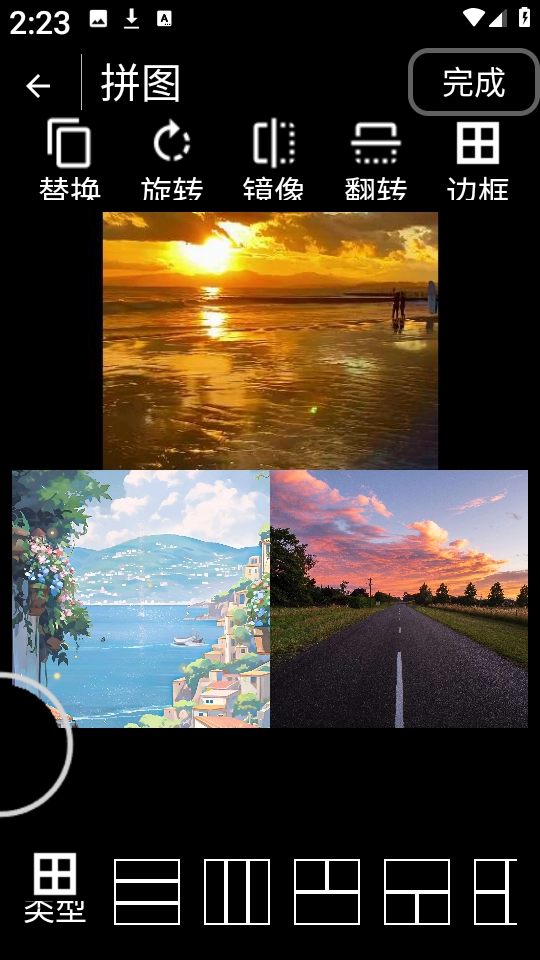Flip the photo with 翻转
Viewport: 540px width, 960px height.
375,159
